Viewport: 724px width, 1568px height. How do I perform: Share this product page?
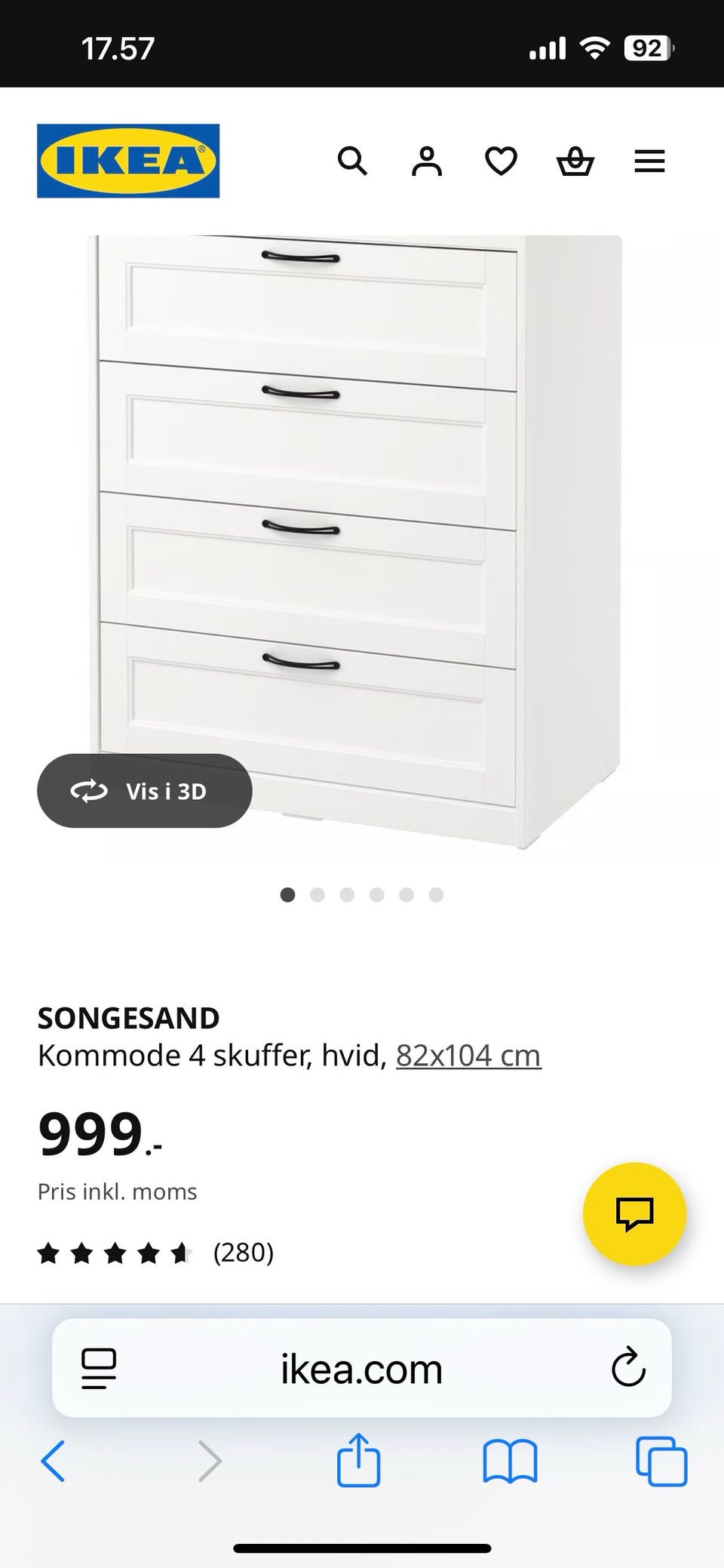pyautogui.click(x=358, y=1460)
